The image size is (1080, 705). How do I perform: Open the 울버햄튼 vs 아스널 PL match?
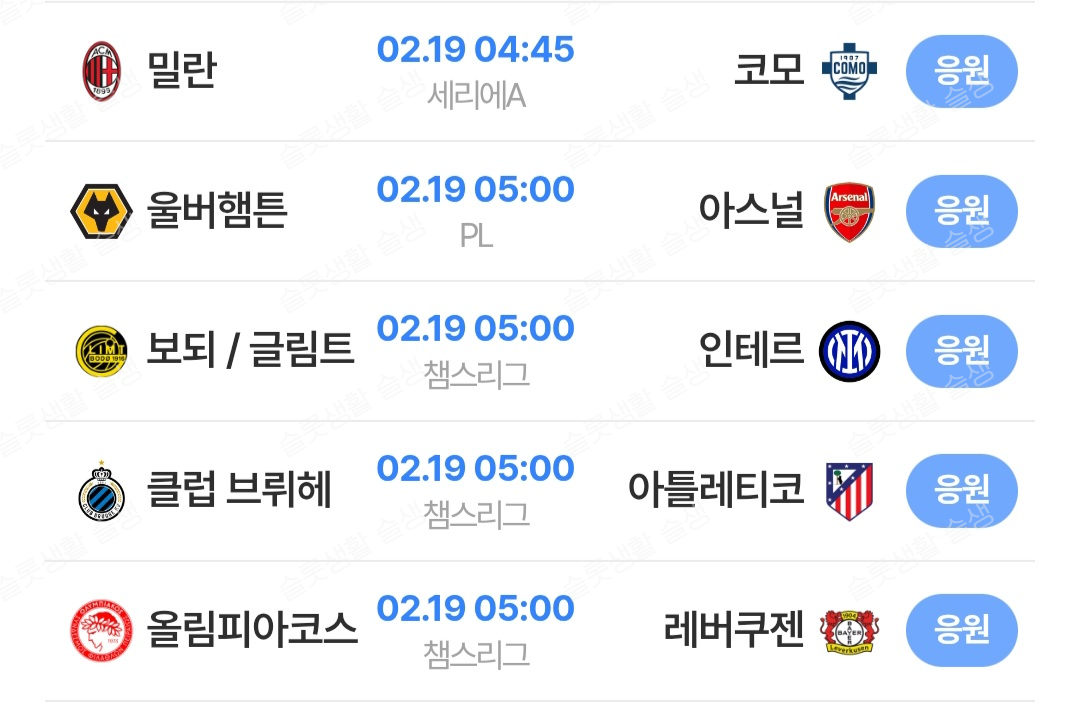point(476,210)
